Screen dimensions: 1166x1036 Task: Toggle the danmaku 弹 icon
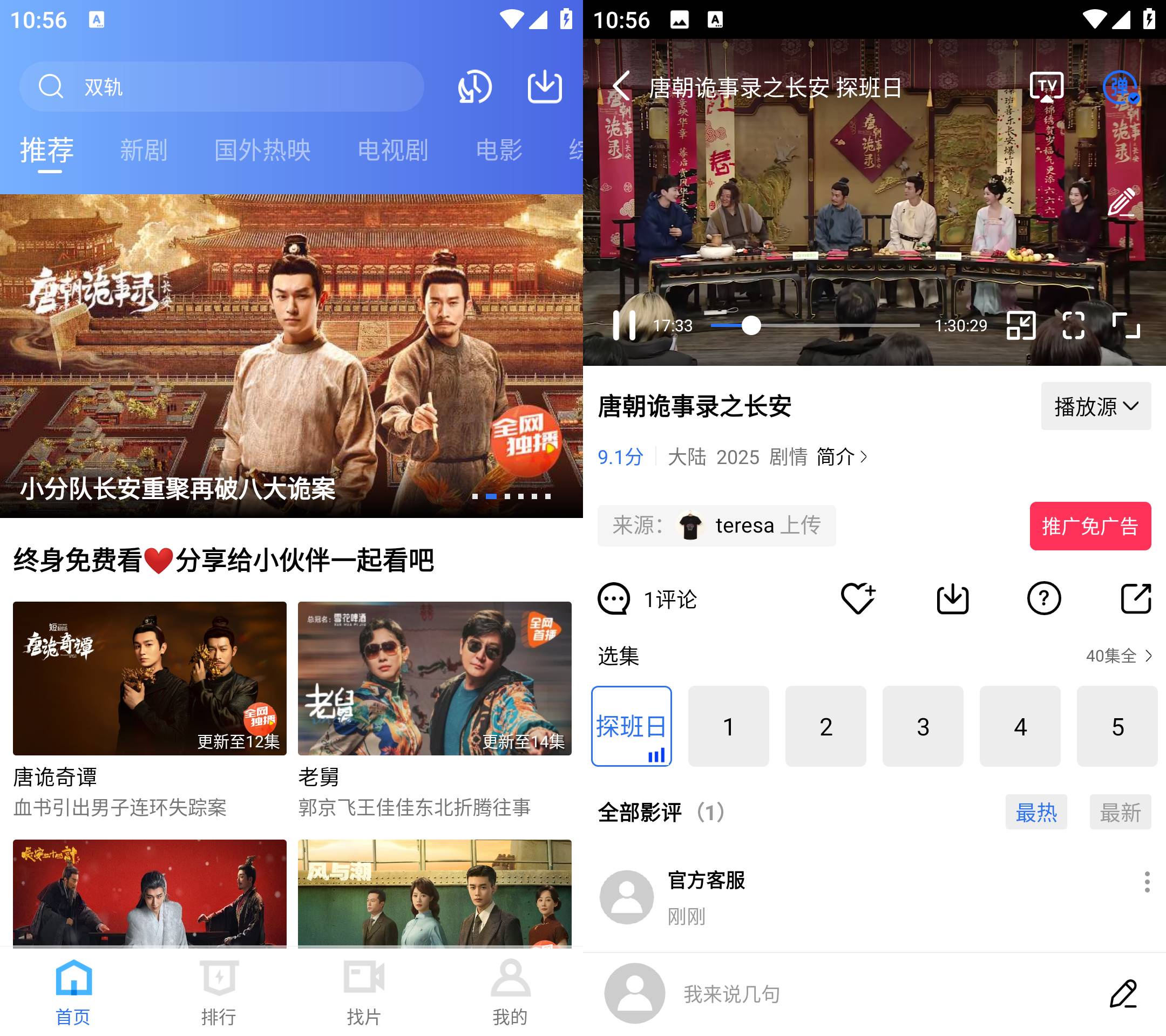point(1120,87)
